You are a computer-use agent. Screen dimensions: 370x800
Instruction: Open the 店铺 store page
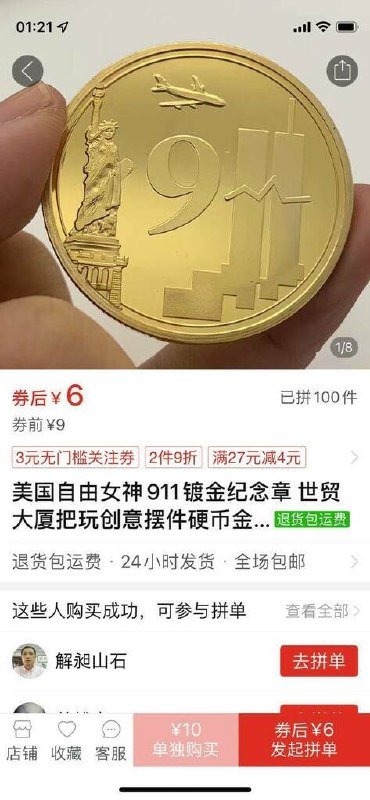(x=22, y=739)
